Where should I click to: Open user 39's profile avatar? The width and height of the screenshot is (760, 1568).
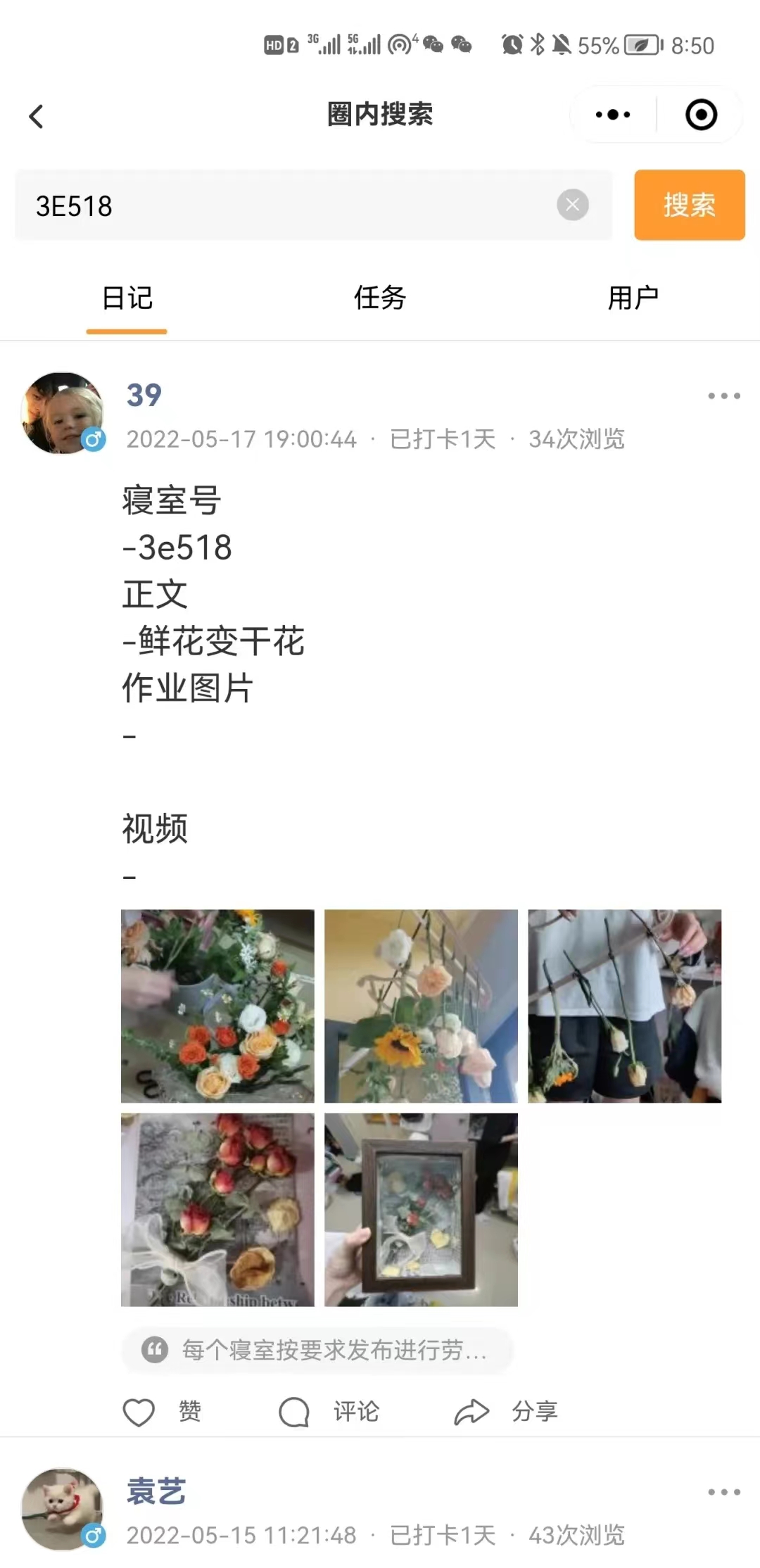pos(63,413)
